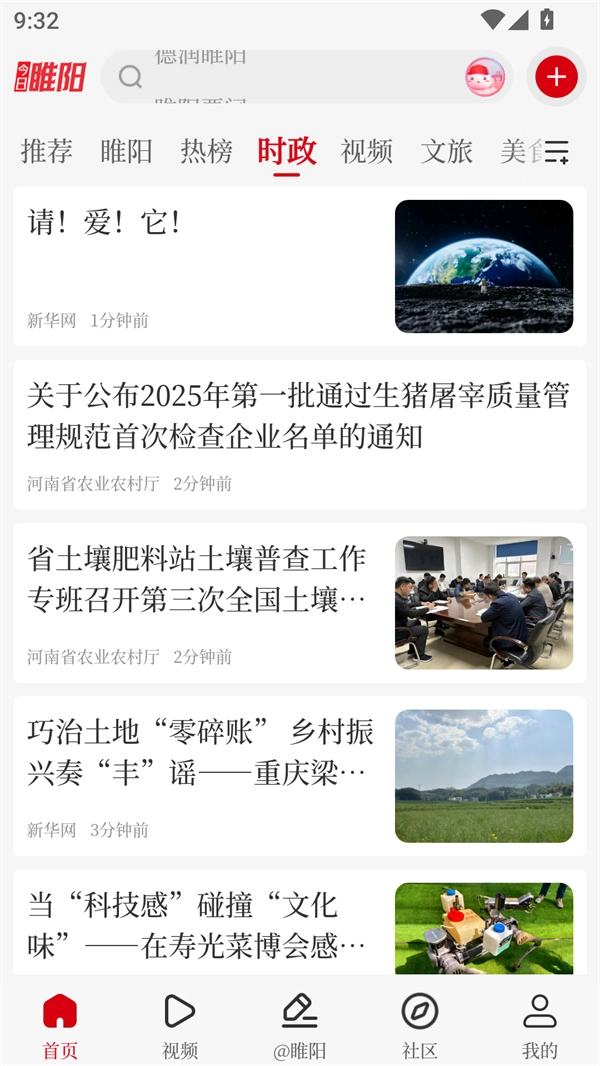600x1066 pixels.
Task: Switch to the 视频 top tab
Action: click(x=367, y=151)
